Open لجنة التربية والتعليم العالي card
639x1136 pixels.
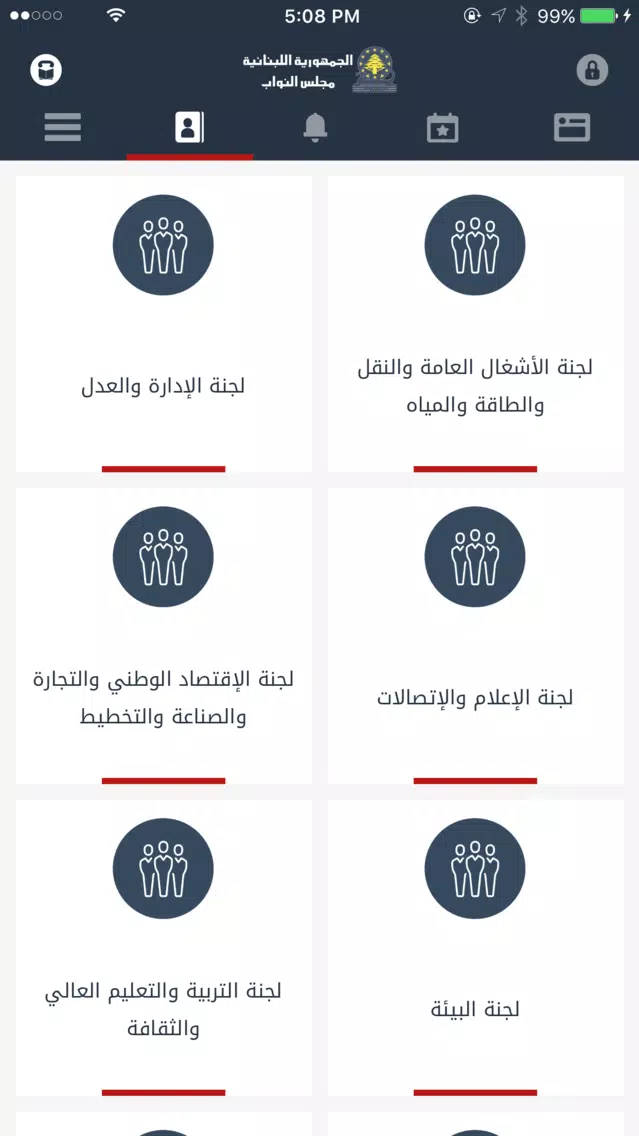(x=164, y=948)
